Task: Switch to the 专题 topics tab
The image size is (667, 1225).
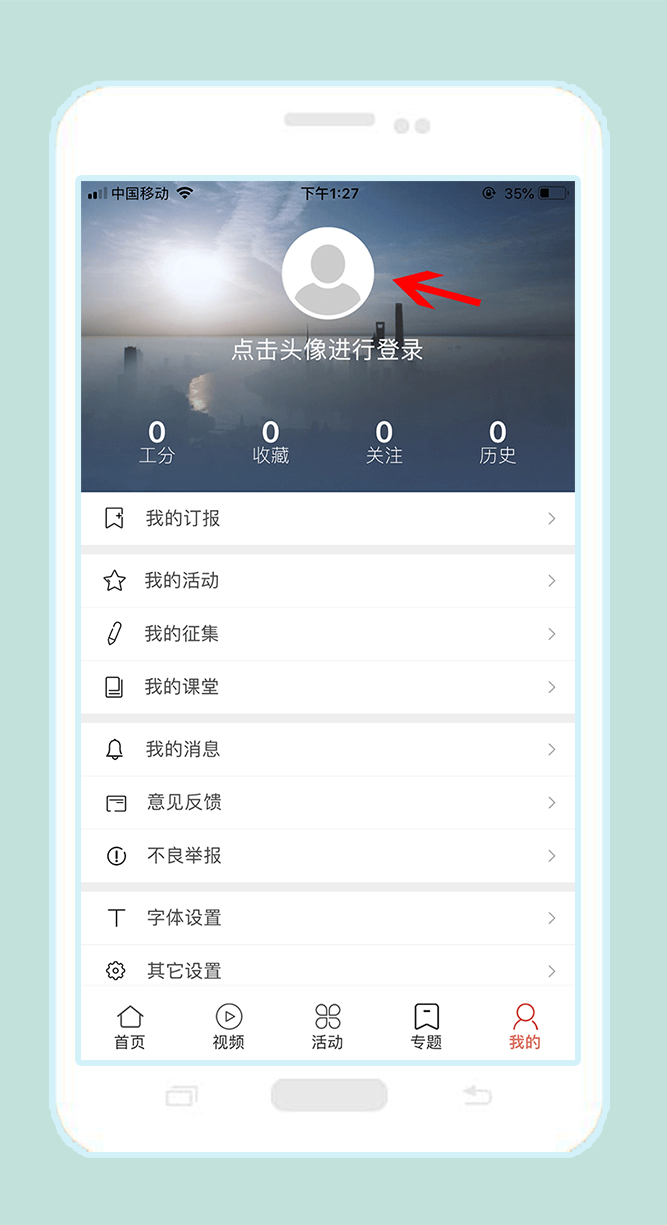Action: [x=426, y=1027]
